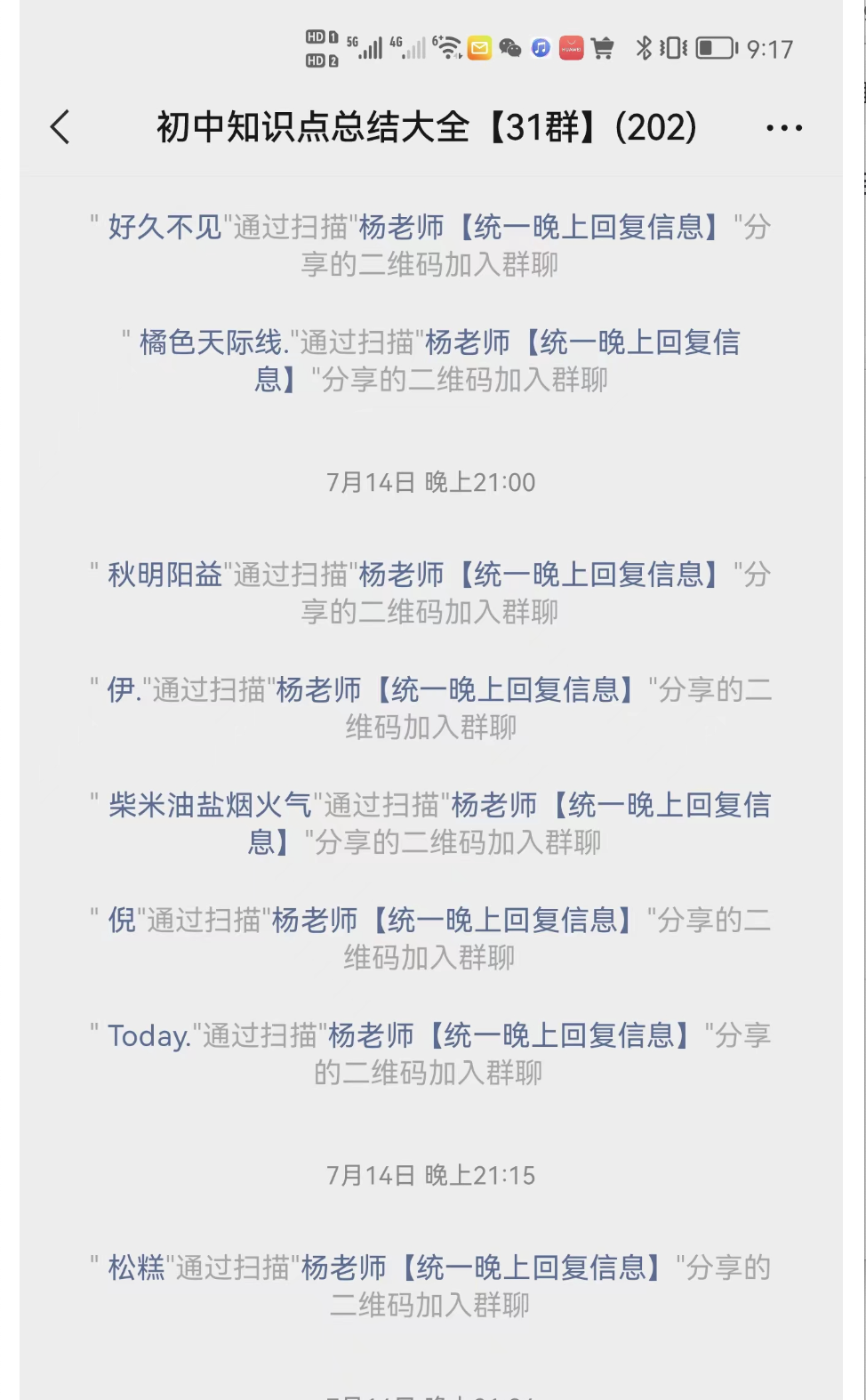Open group chat info via three dots
866x1400 pixels.
[784, 128]
